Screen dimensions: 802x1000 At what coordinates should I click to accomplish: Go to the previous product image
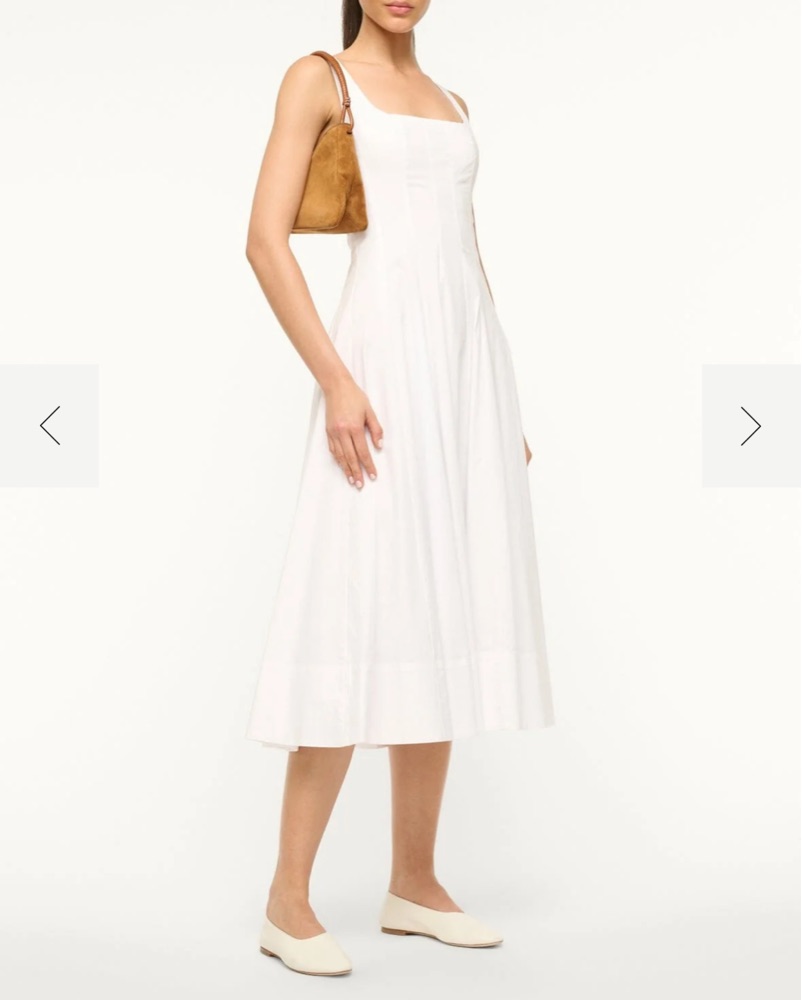49,426
